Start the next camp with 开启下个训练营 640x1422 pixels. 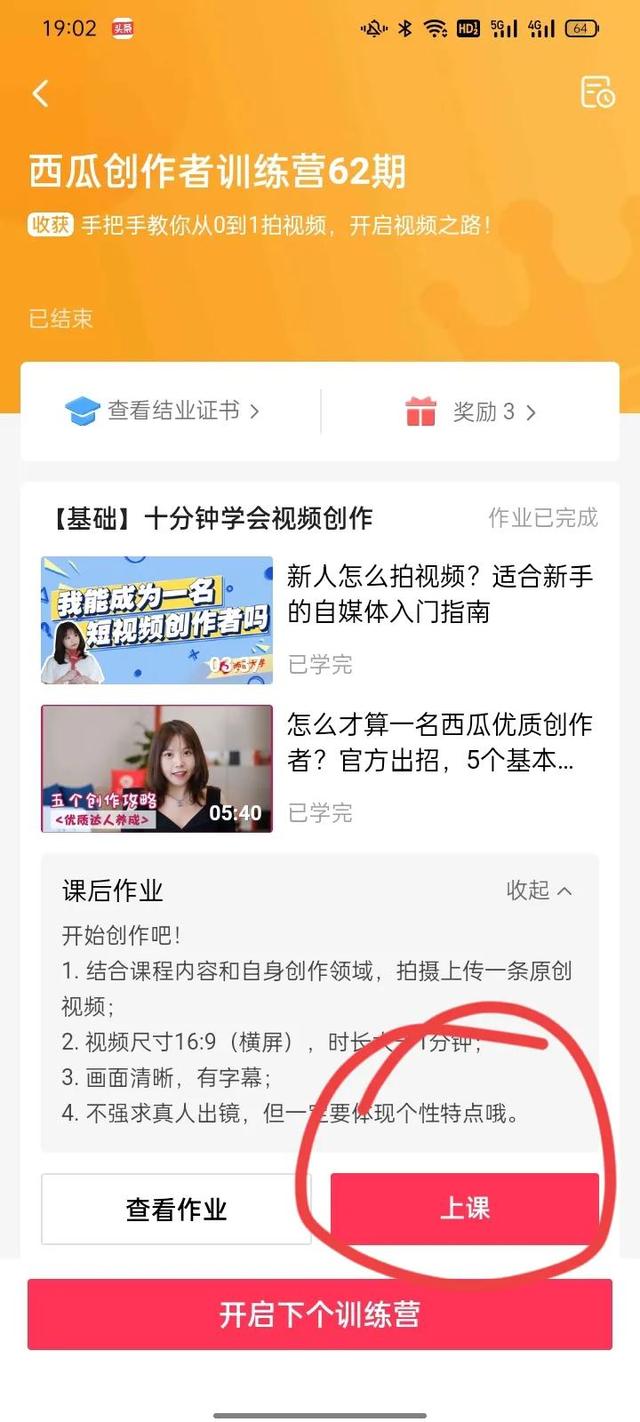[x=320, y=1314]
